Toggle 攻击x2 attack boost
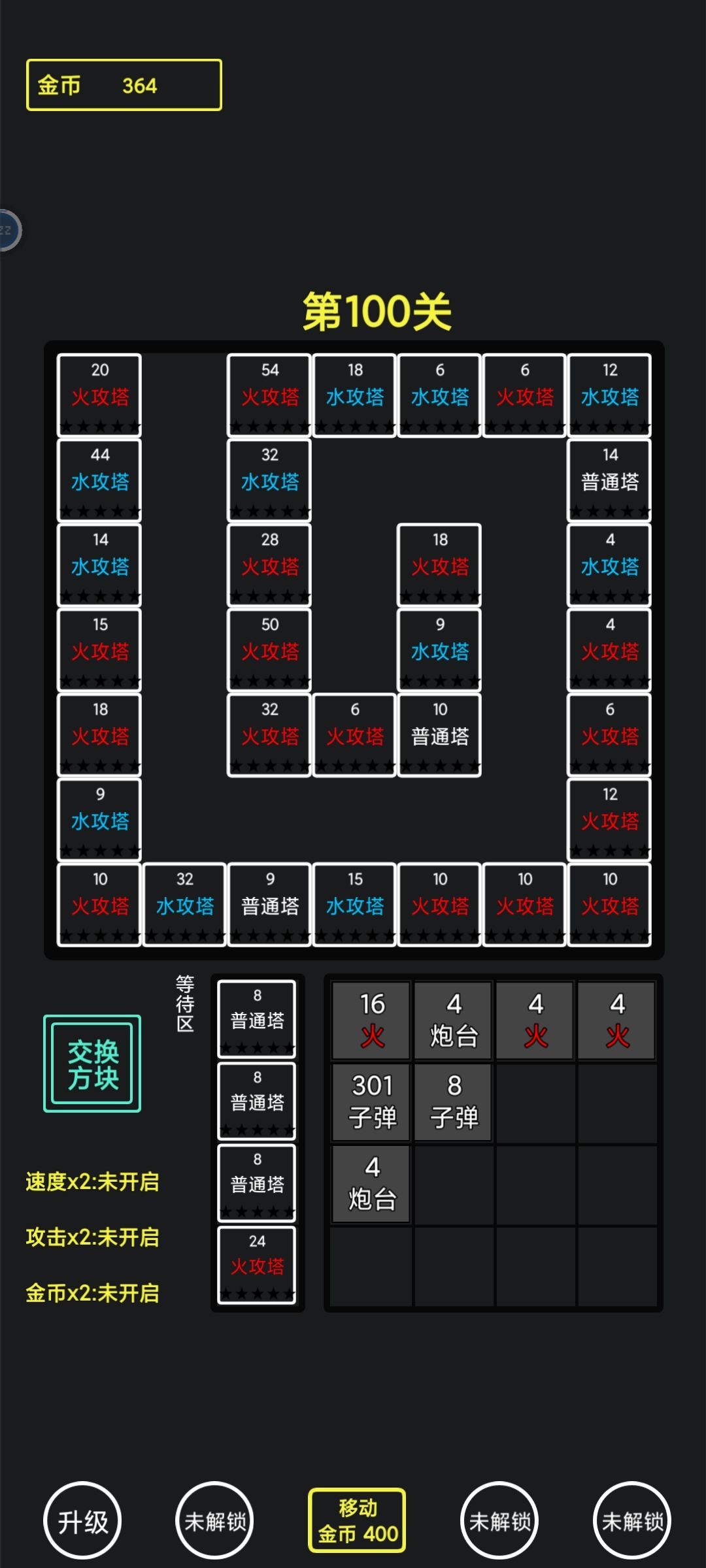706x1568 pixels. [92, 1237]
